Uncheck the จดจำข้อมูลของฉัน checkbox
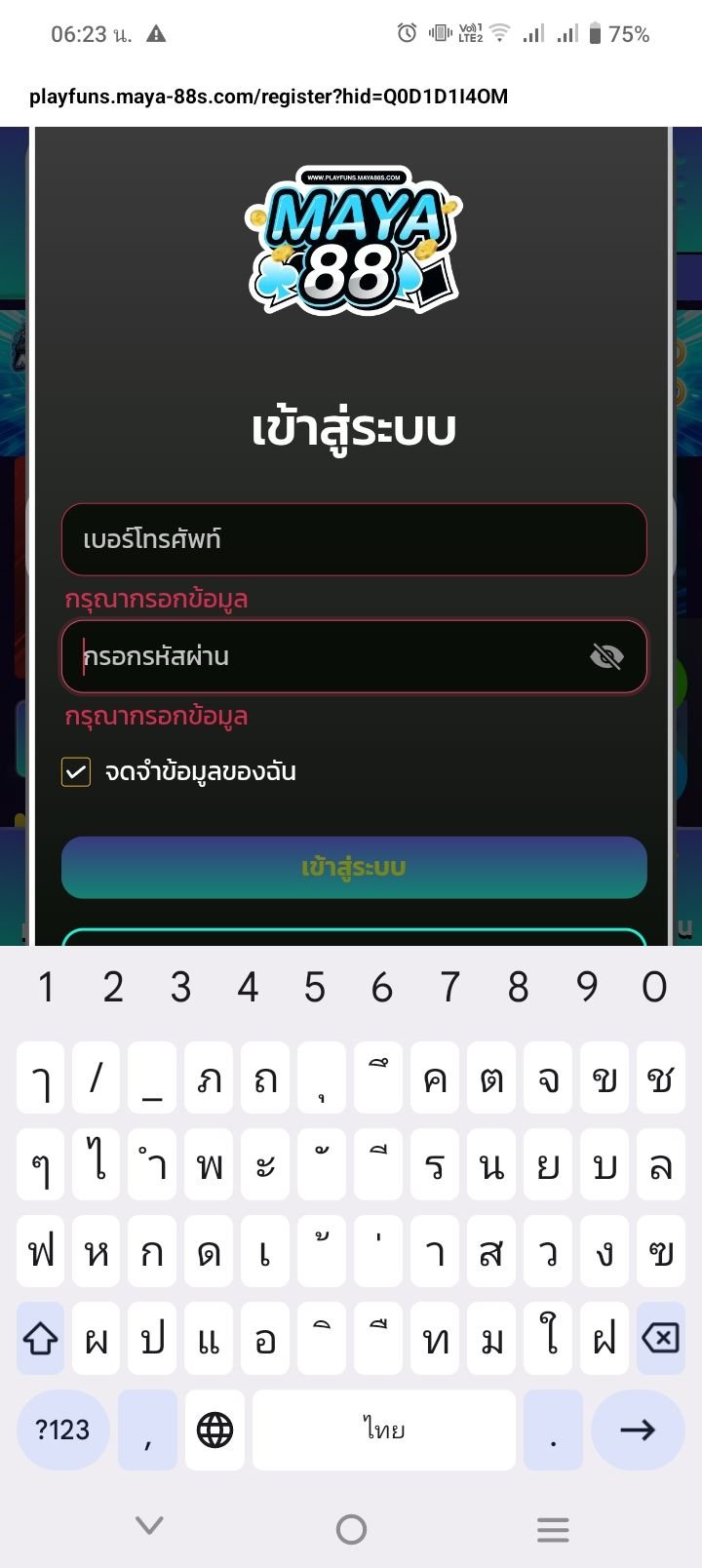This screenshot has width=702, height=1568. (76, 771)
